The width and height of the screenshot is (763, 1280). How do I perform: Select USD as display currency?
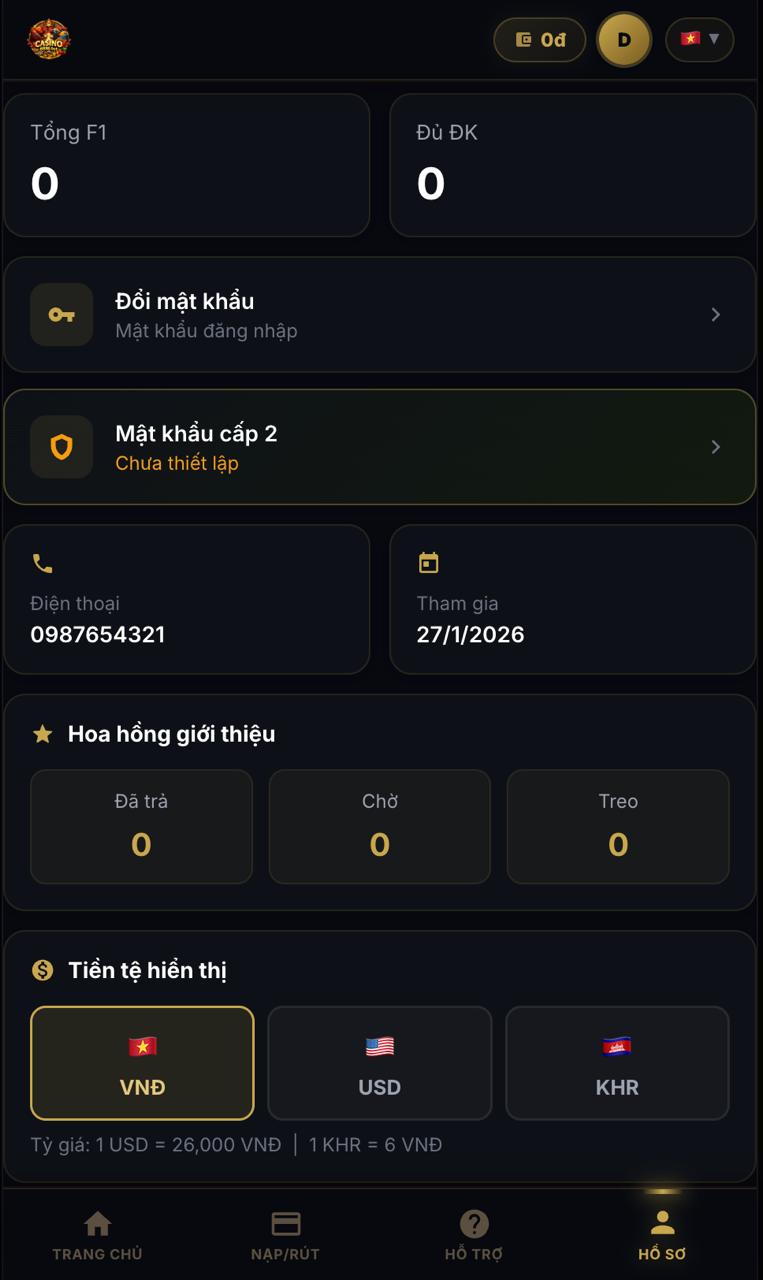[380, 1062]
